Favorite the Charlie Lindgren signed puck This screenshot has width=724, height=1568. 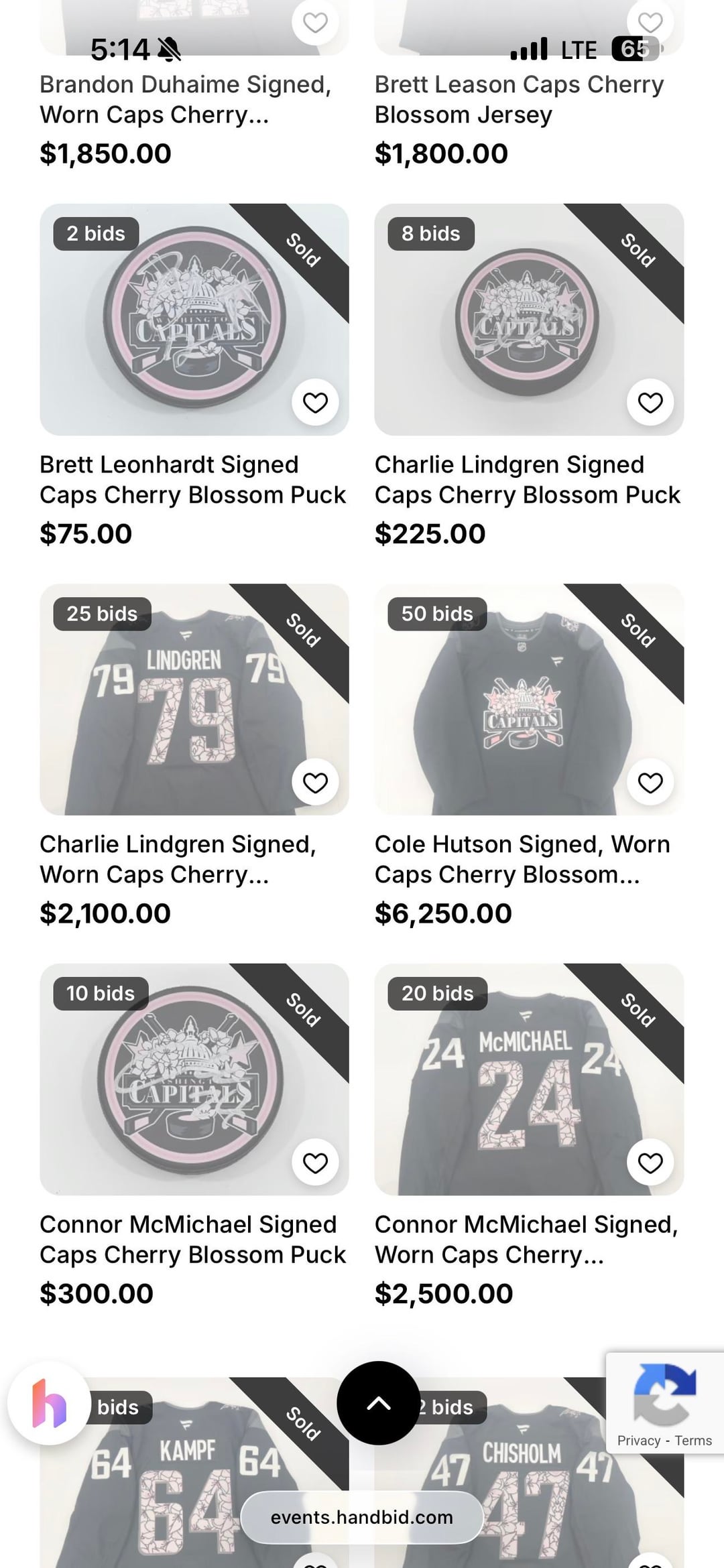(x=650, y=403)
